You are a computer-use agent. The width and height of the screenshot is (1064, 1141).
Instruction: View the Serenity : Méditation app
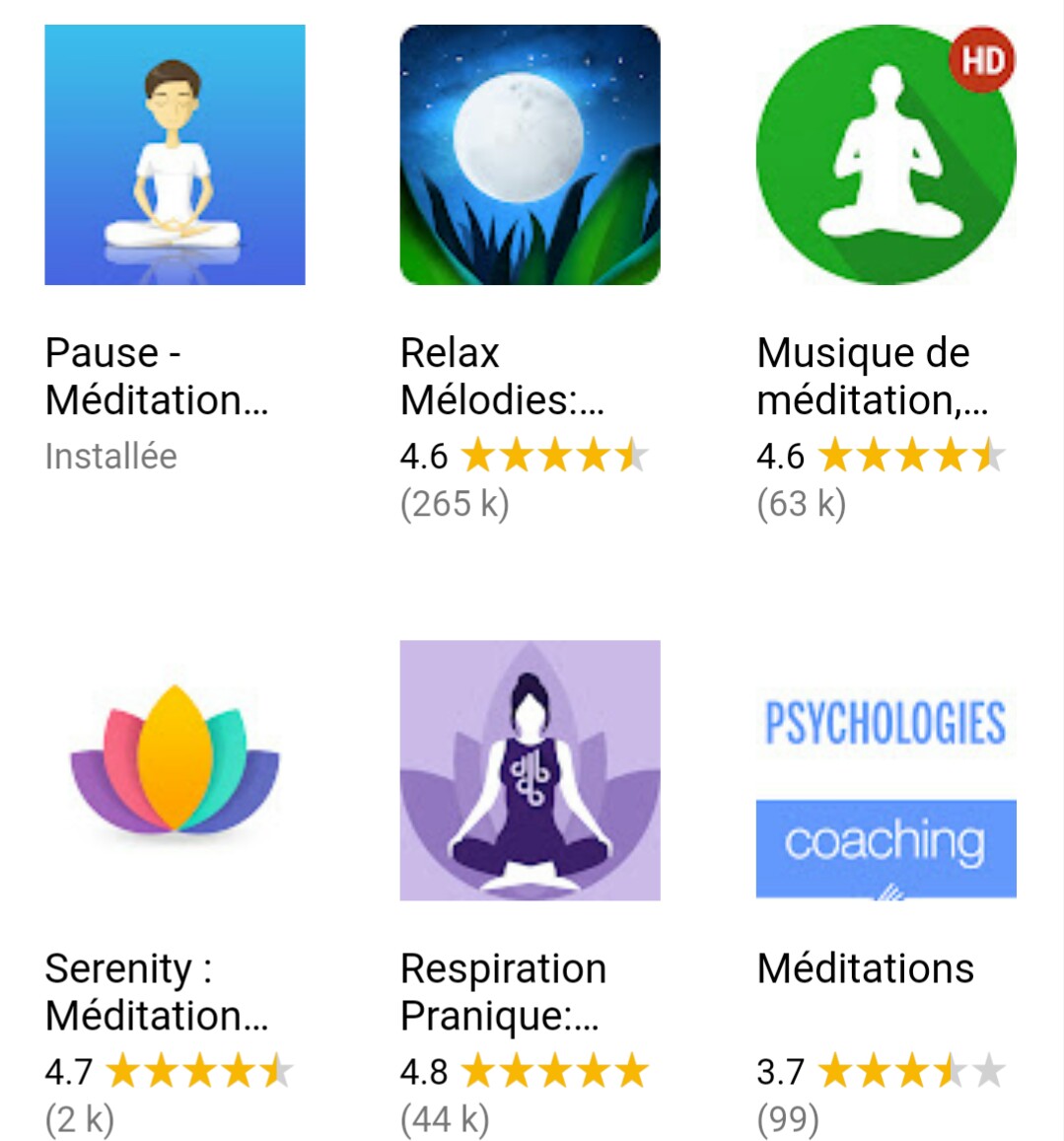(x=175, y=770)
